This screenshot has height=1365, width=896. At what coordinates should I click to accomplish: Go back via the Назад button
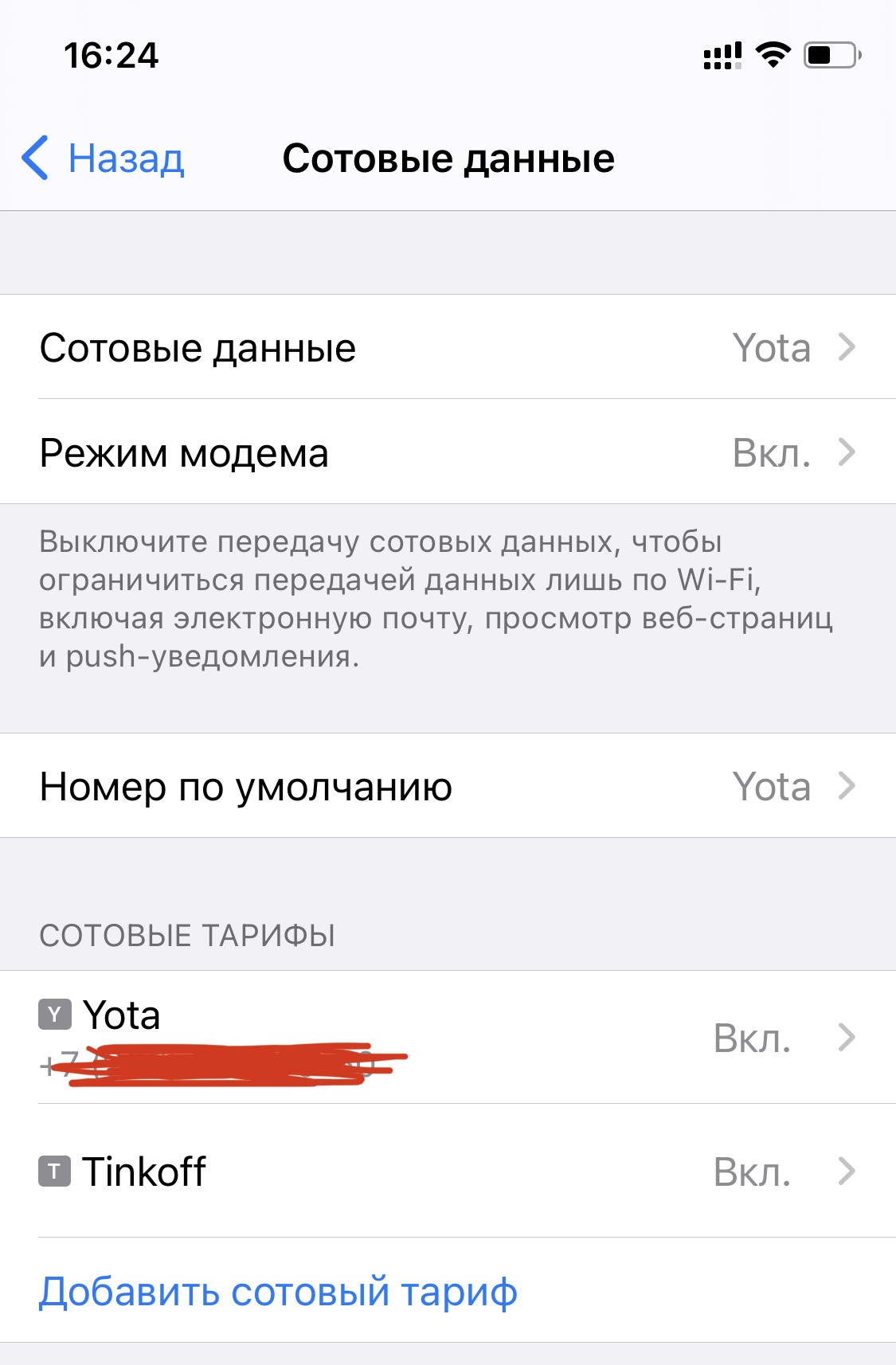click(x=104, y=158)
